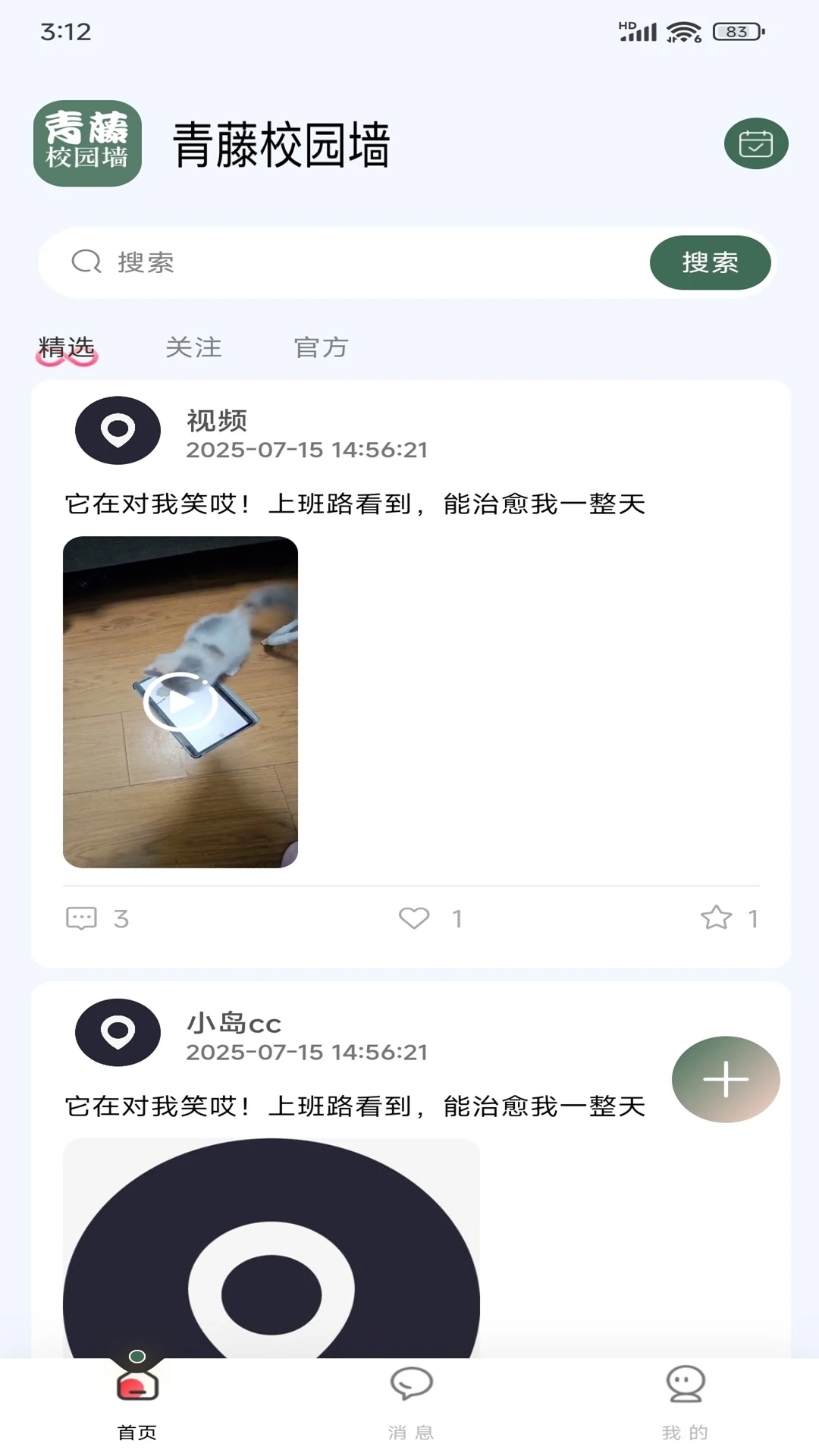Open 视频's profile avatar

118,430
